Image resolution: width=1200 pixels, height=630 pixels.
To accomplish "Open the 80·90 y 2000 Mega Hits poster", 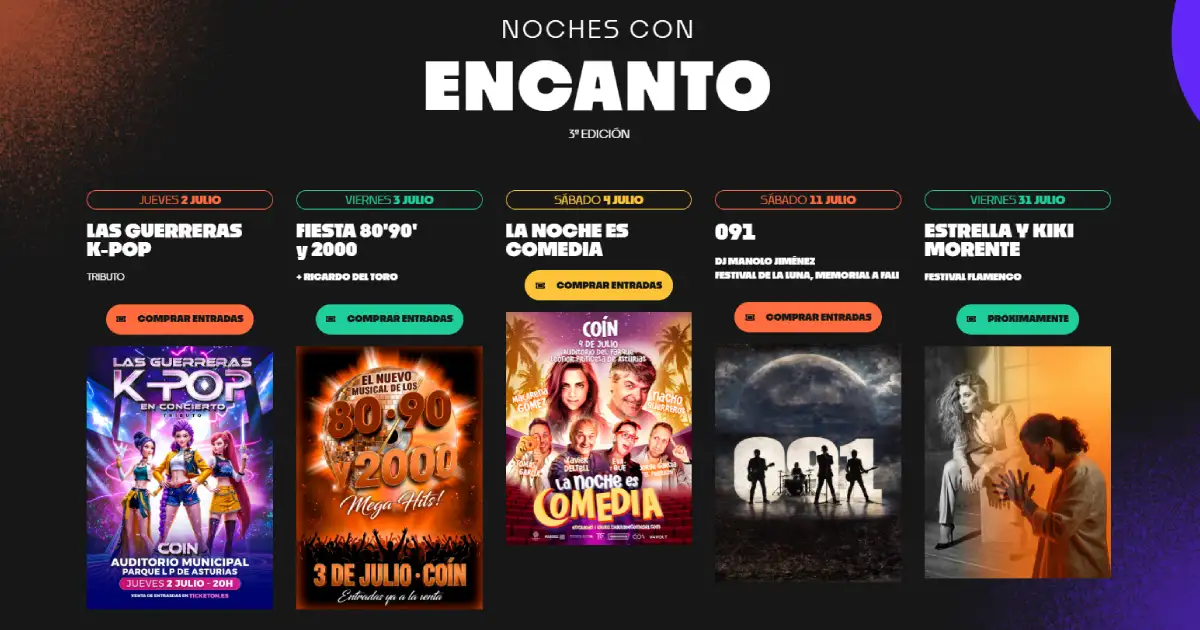I will pyautogui.click(x=389, y=477).
